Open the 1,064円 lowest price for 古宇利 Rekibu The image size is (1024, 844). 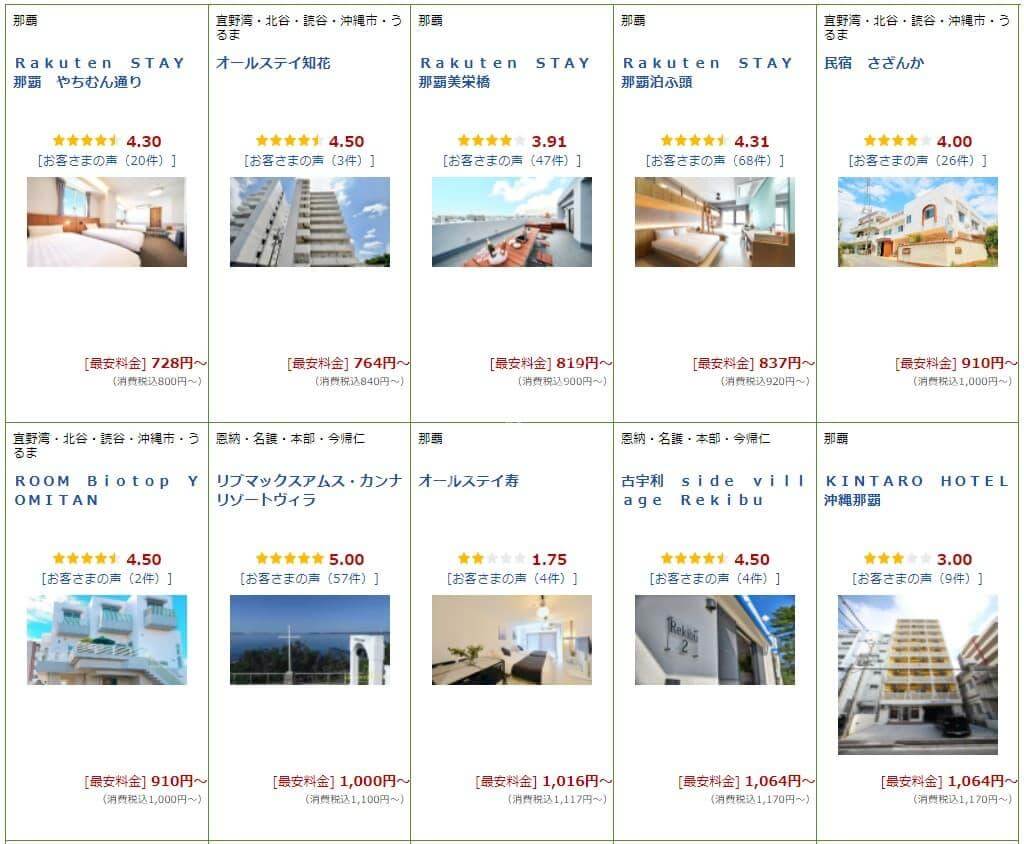(x=746, y=781)
